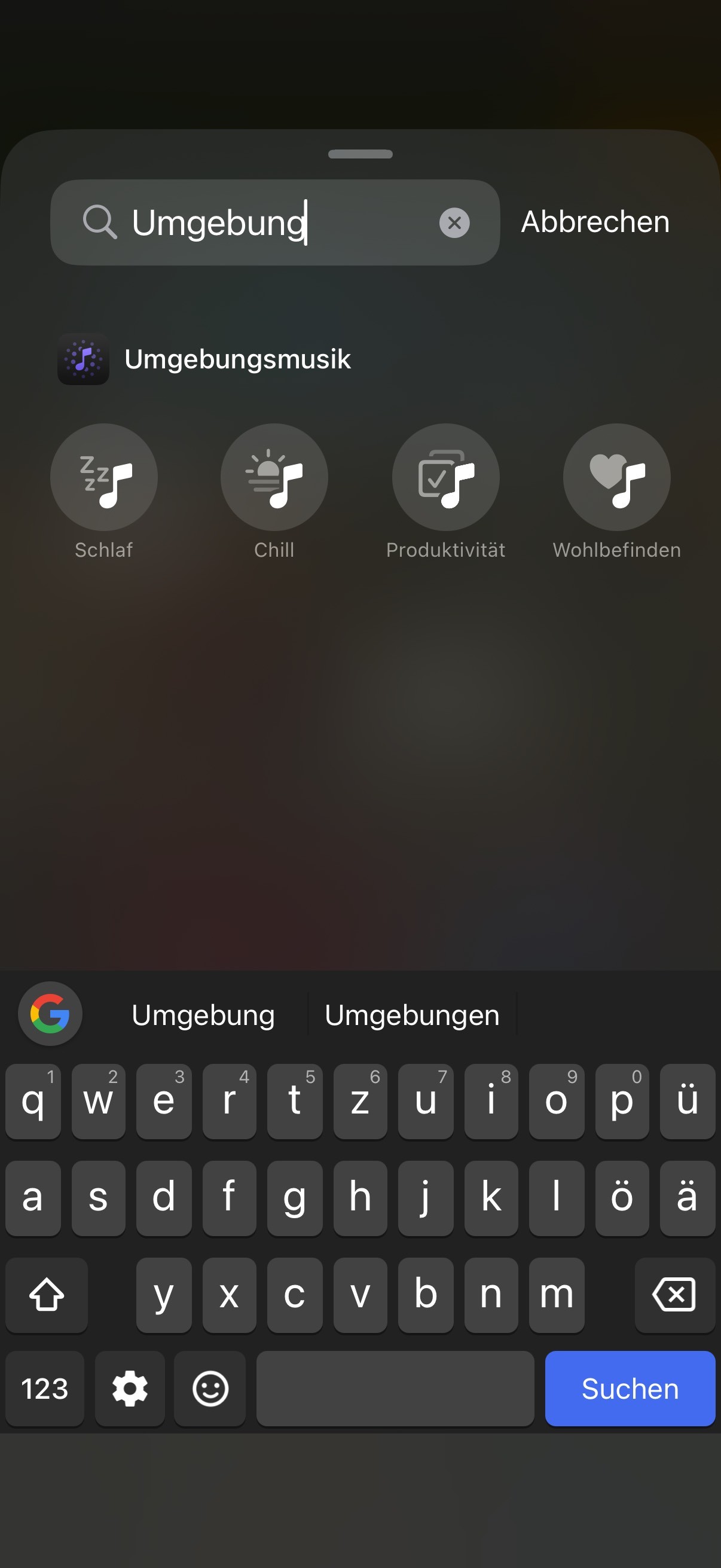
Task: Choose the Produktivität music control
Action: click(x=445, y=477)
